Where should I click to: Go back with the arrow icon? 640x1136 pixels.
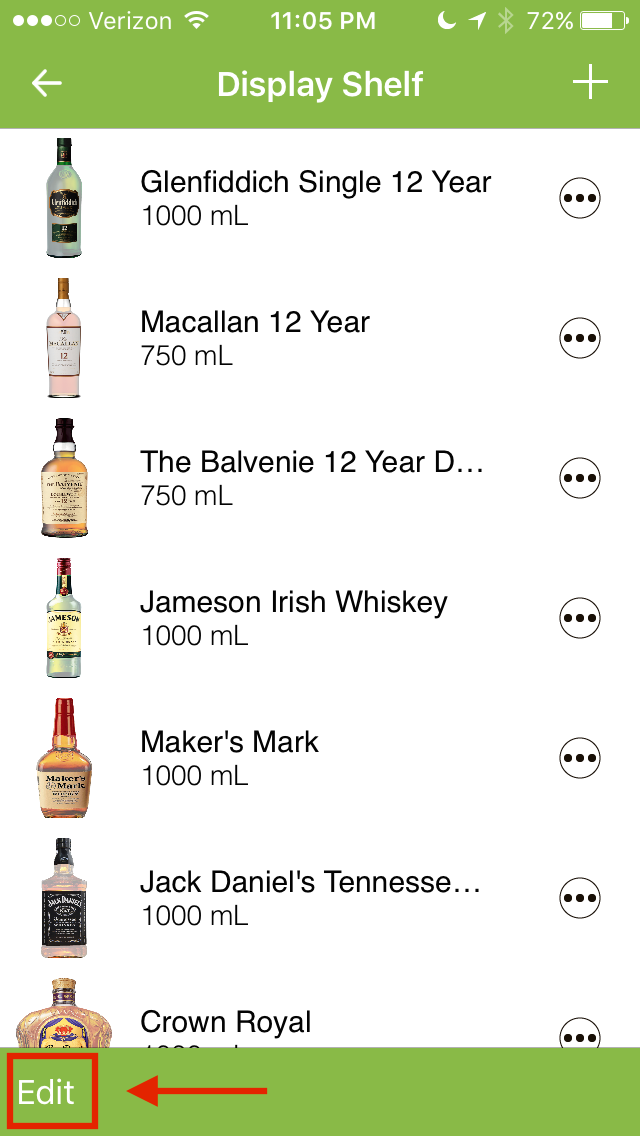click(47, 84)
